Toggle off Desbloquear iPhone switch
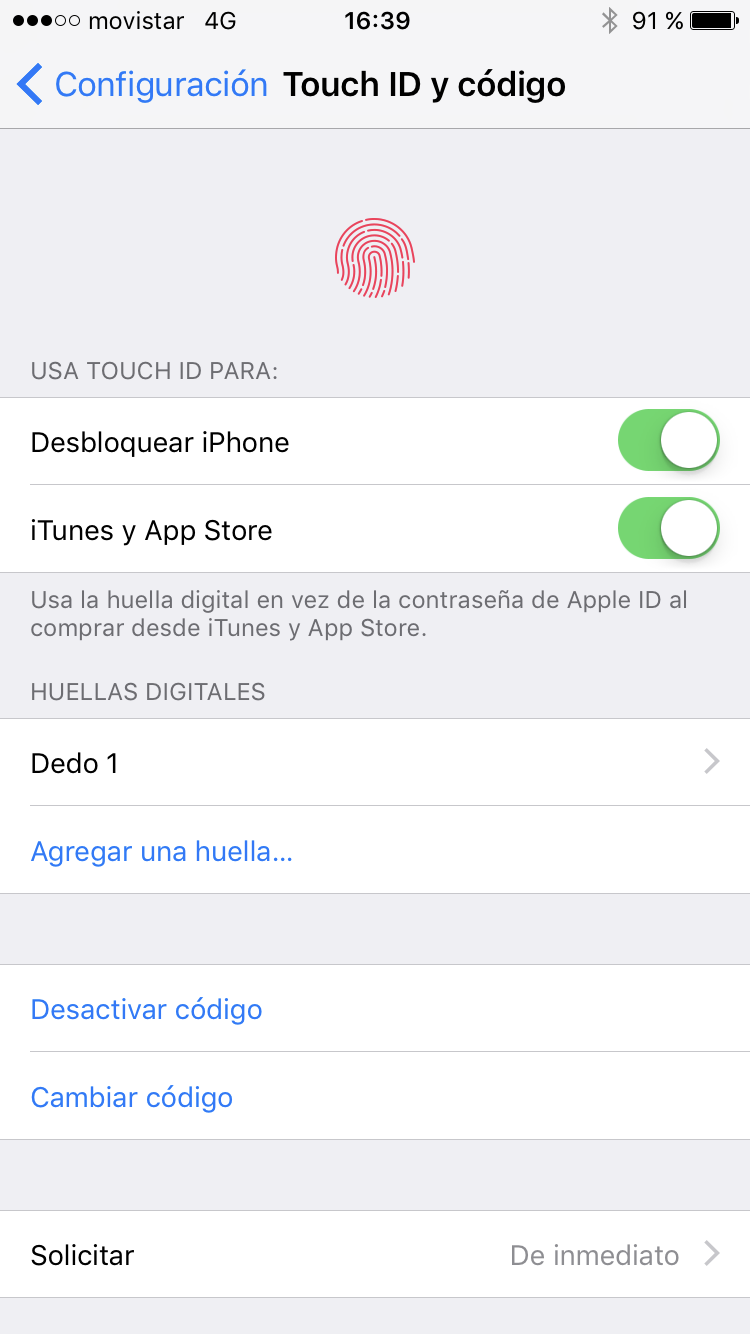This screenshot has width=750, height=1334. (668, 441)
